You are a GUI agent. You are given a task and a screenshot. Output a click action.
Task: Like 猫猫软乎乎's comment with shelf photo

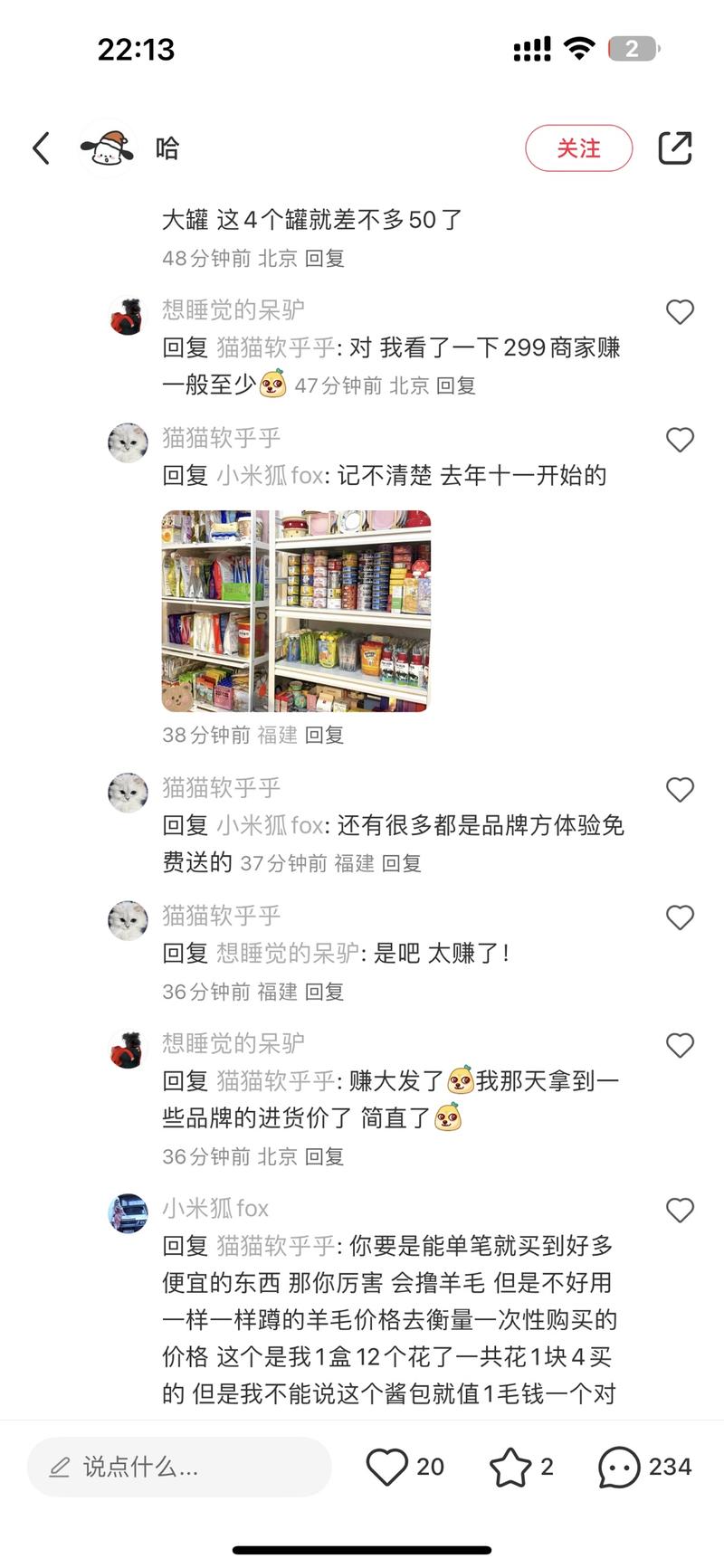680,440
